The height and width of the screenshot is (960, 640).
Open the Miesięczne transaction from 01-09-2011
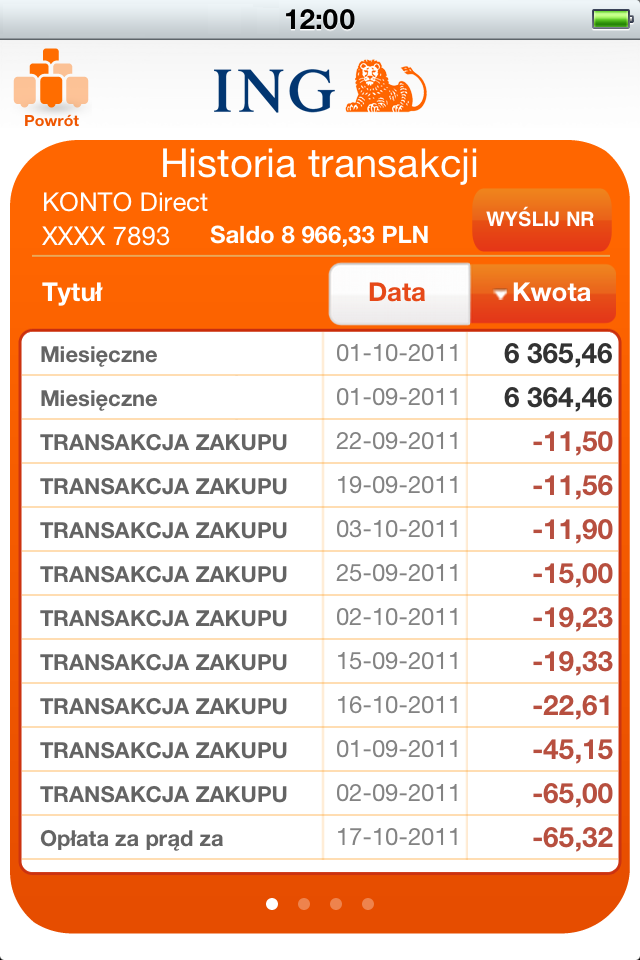[x=320, y=398]
